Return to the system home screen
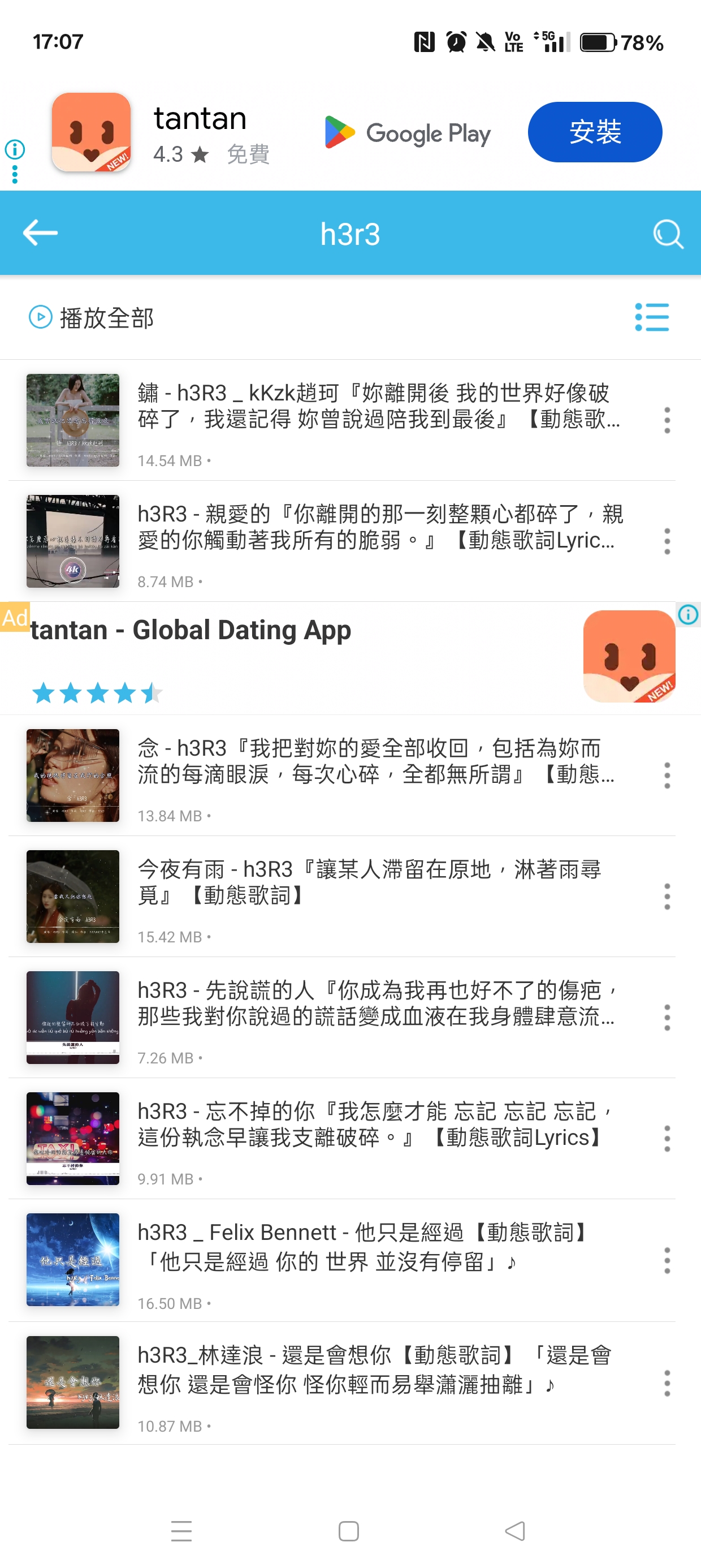This screenshot has height=1568, width=701. tap(349, 1531)
